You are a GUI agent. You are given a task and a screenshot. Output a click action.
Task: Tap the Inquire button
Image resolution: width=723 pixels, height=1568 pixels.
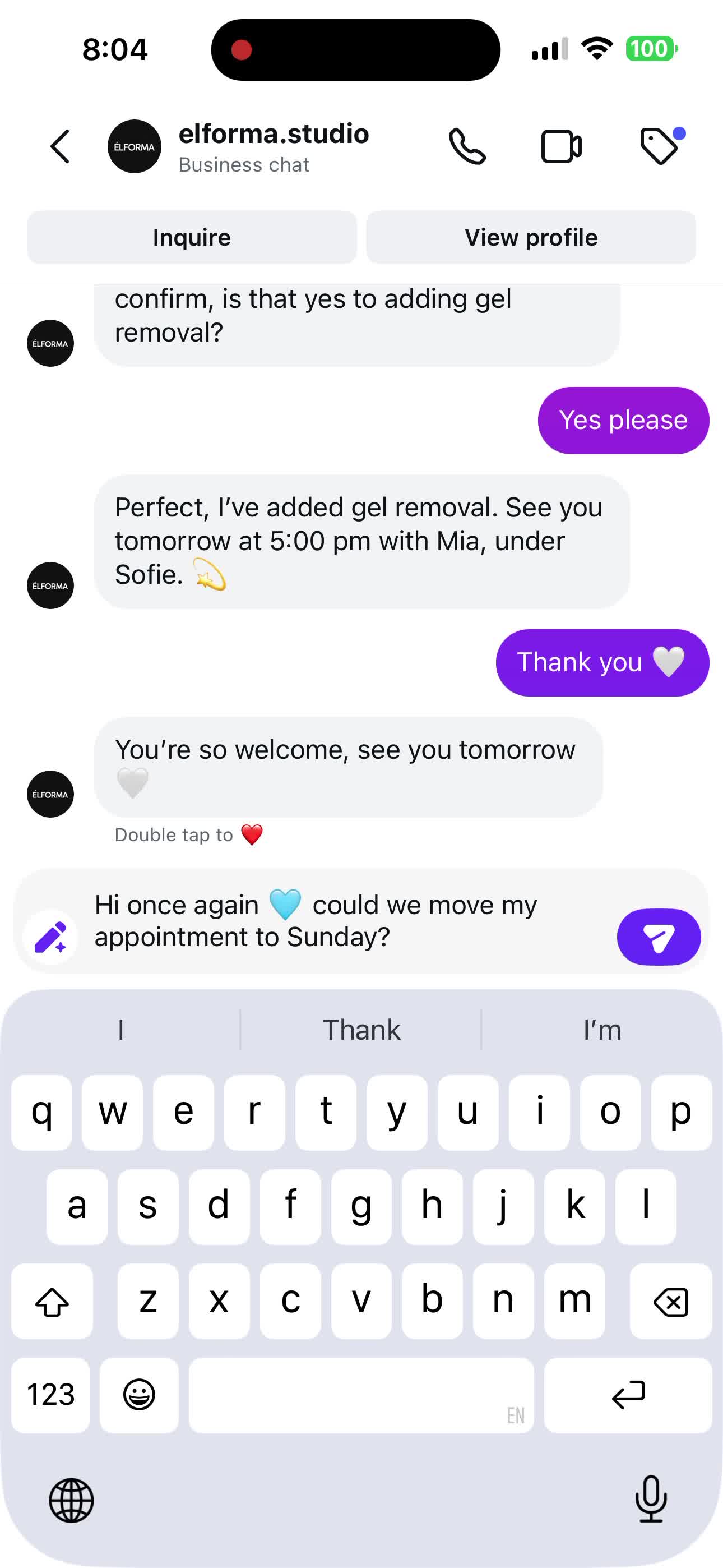click(192, 237)
